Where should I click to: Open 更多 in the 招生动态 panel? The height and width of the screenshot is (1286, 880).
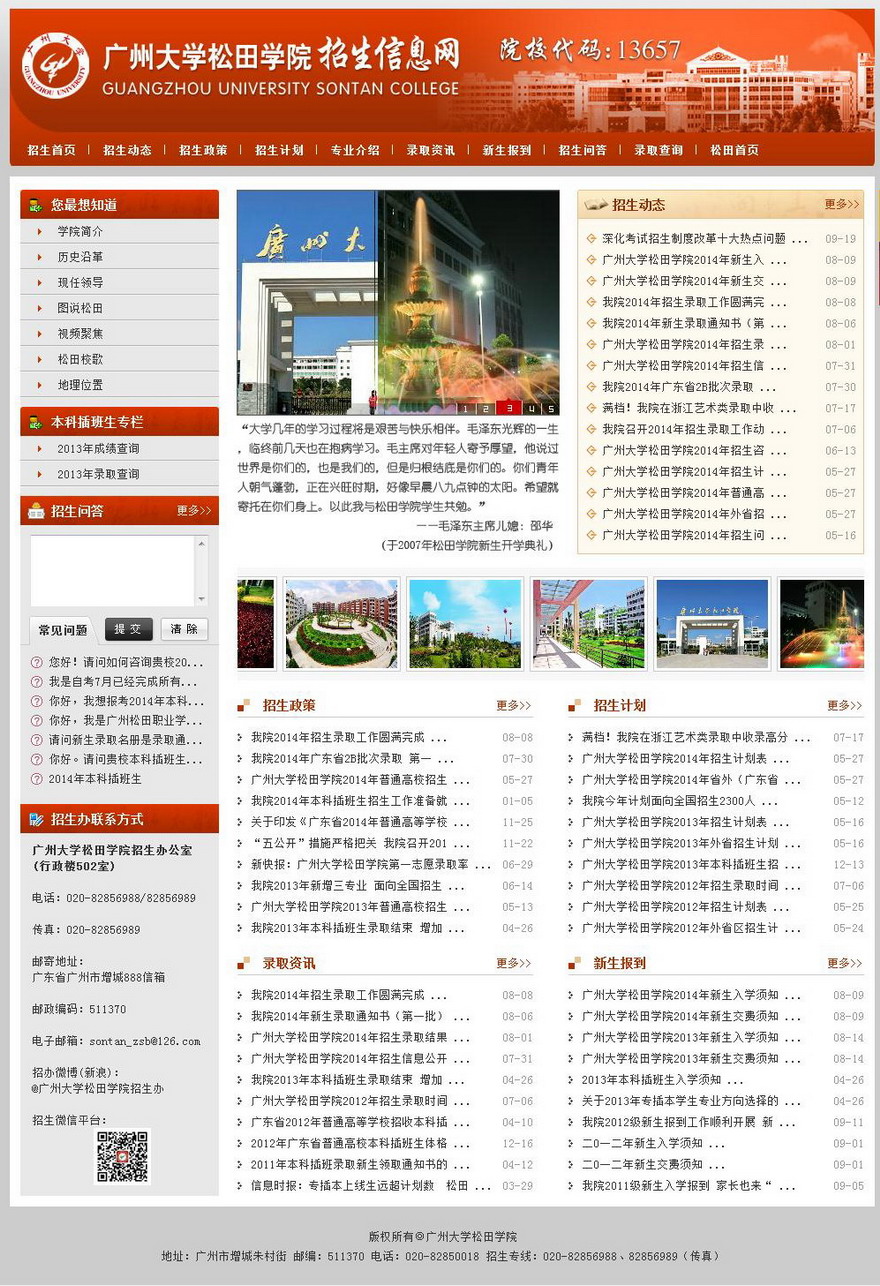click(x=841, y=205)
